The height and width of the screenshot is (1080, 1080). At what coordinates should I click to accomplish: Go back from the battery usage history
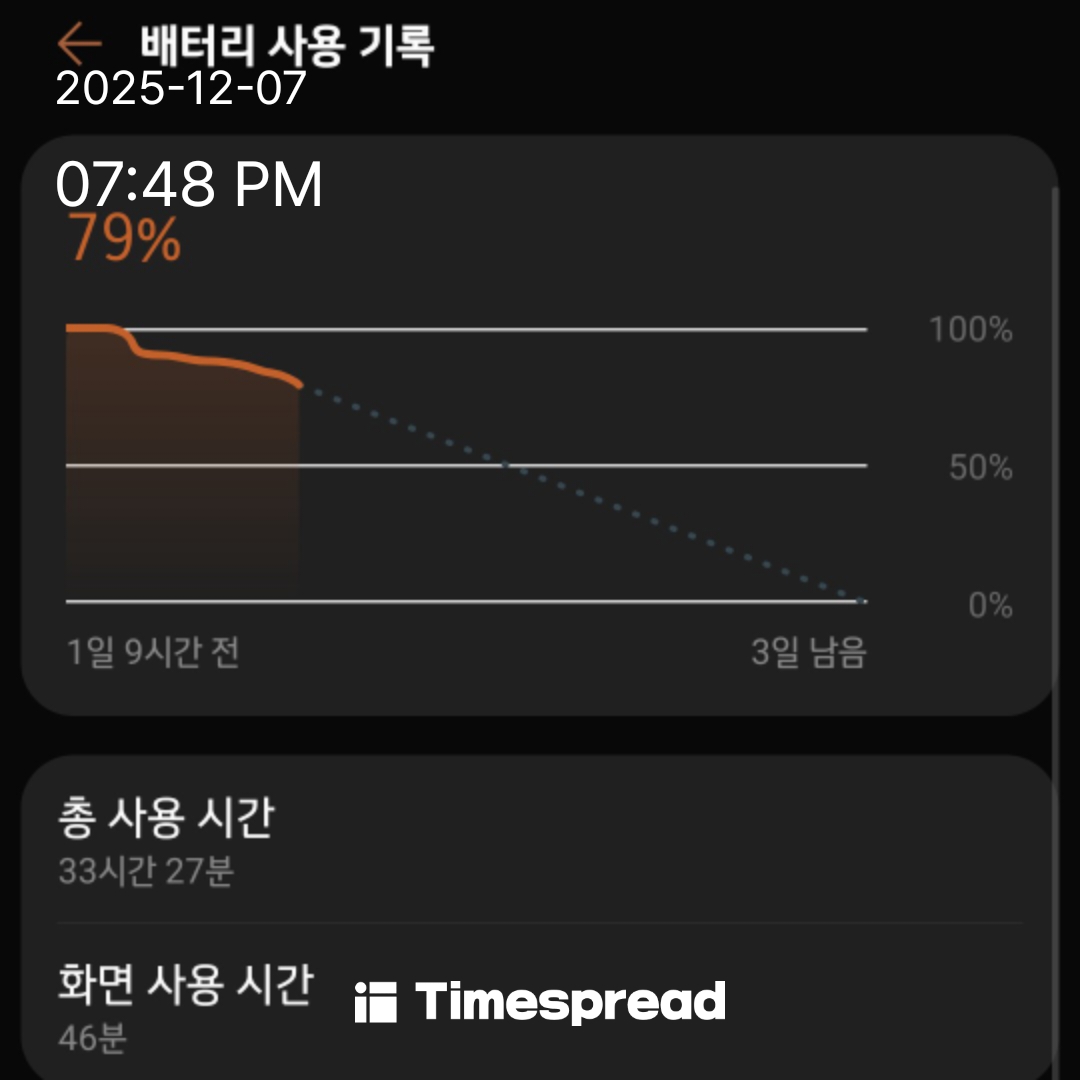(x=78, y=43)
